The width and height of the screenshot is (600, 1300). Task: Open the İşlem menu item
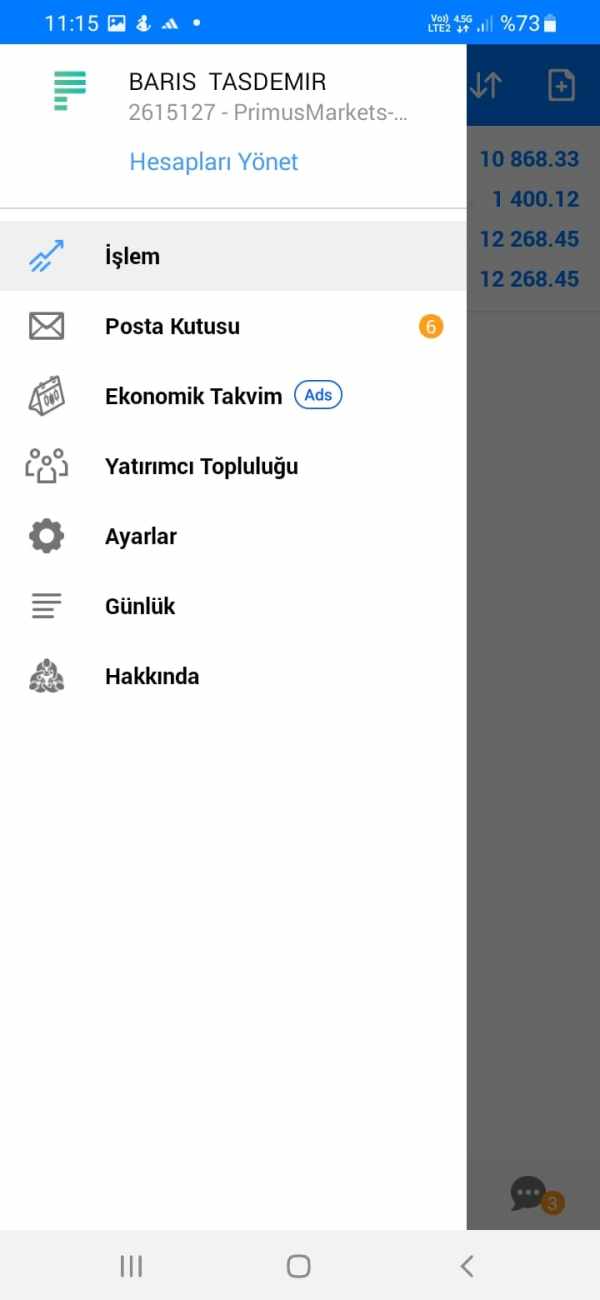(x=233, y=256)
